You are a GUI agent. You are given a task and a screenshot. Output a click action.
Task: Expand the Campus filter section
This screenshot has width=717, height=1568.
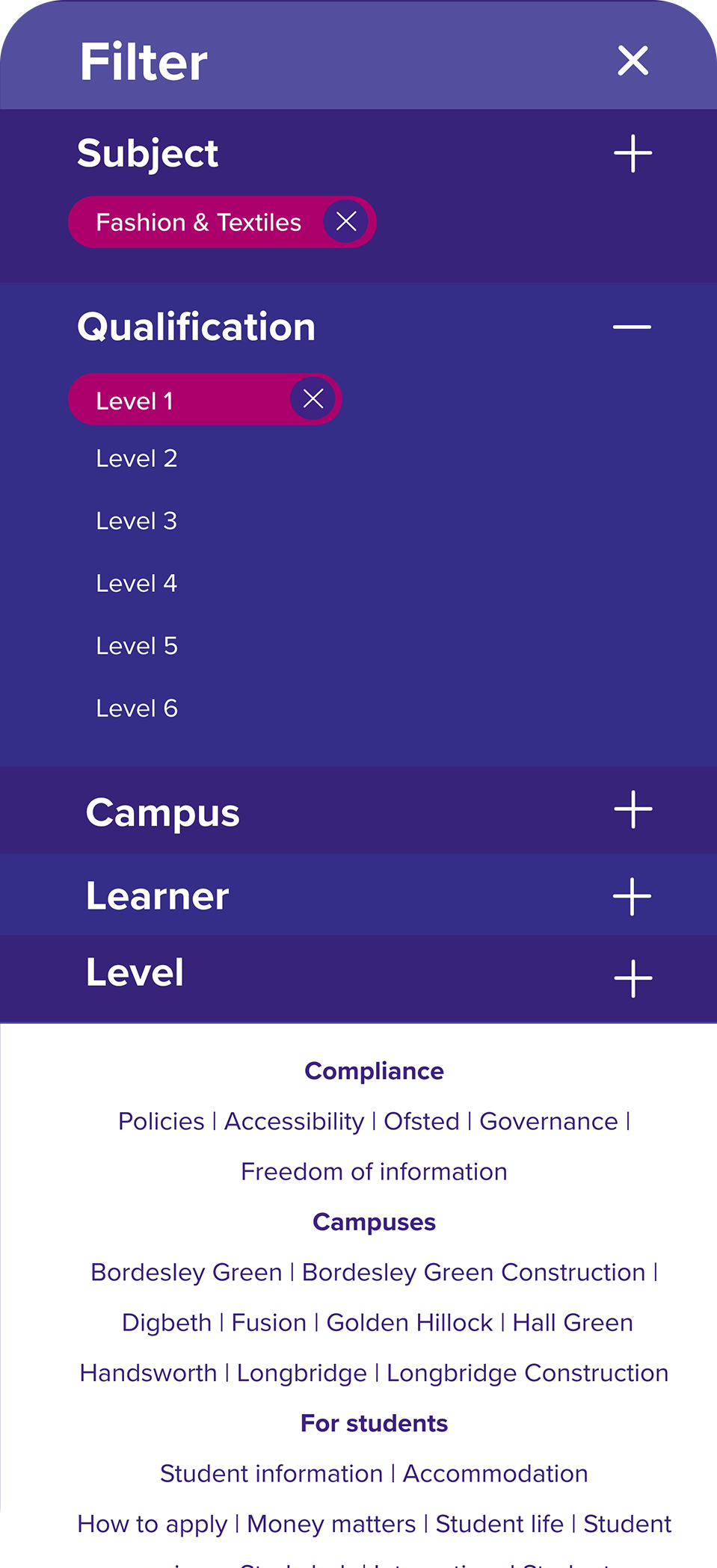(x=633, y=810)
